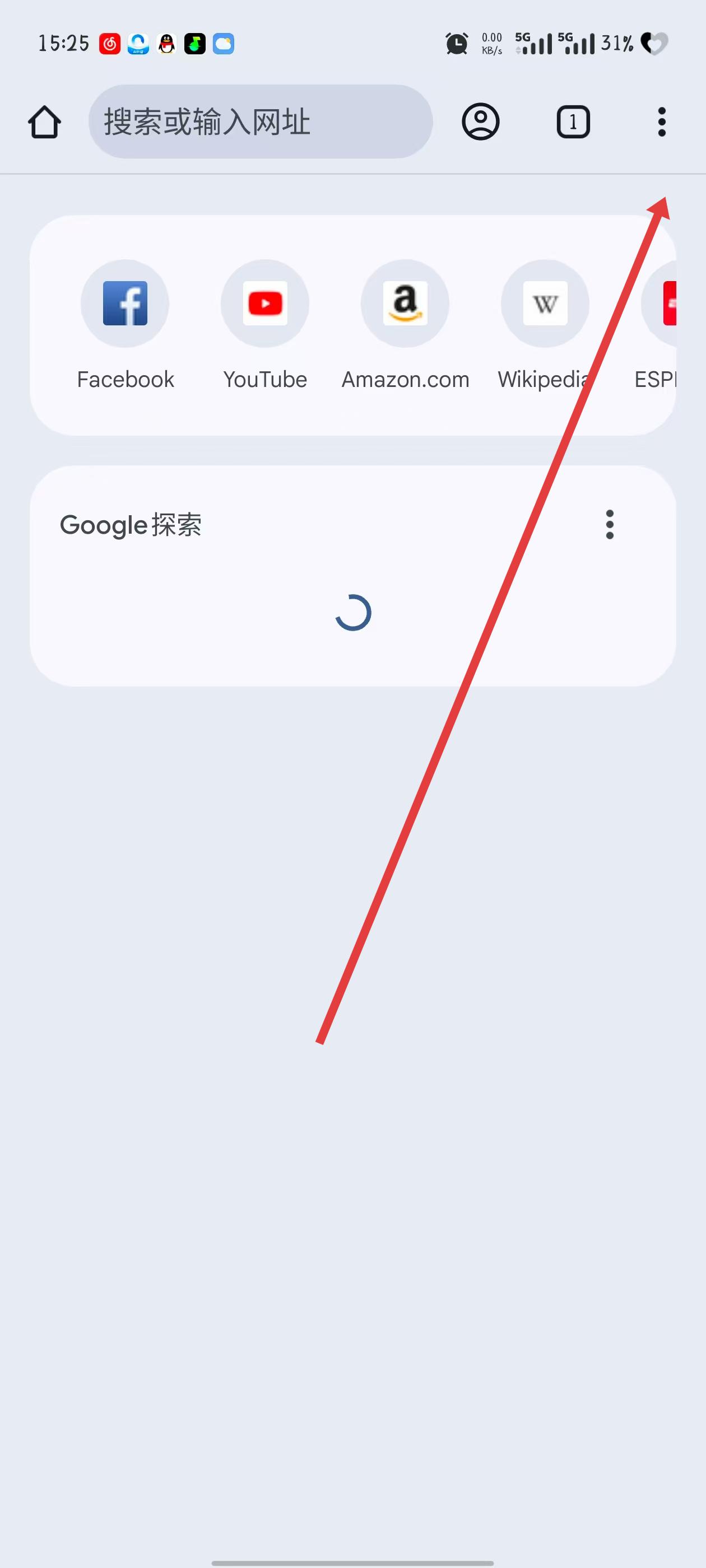Tap the home icon in the toolbar

44,122
